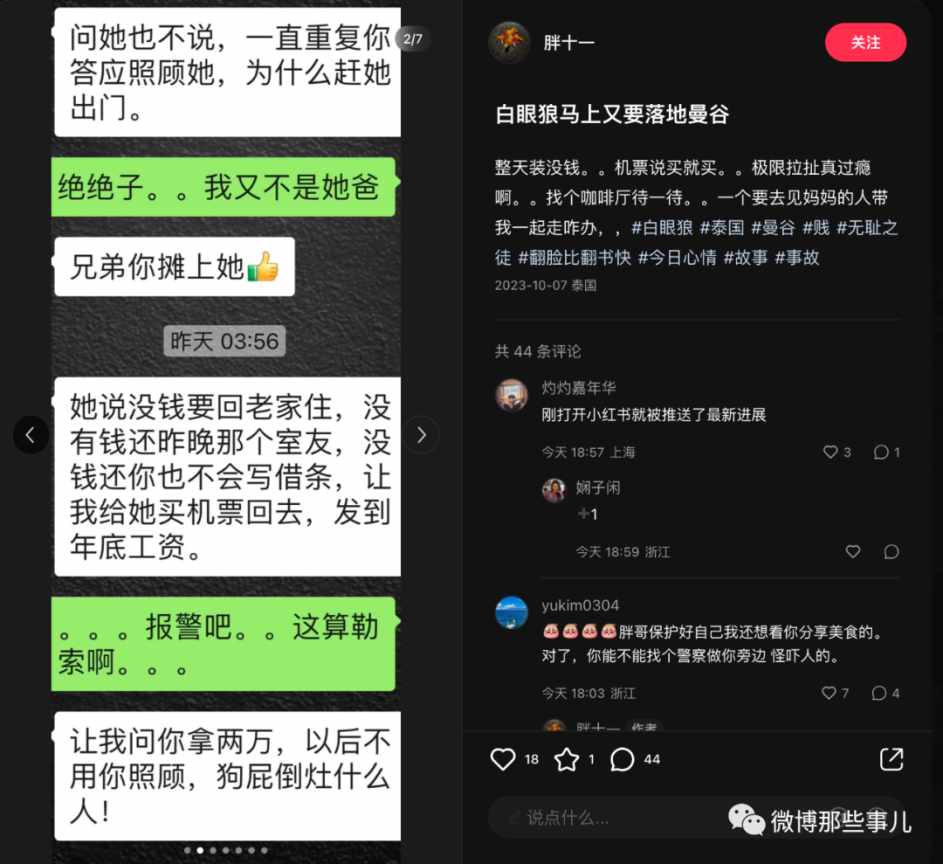Open 胖十一's profile avatar
This screenshot has height=864, width=943.
point(509,42)
